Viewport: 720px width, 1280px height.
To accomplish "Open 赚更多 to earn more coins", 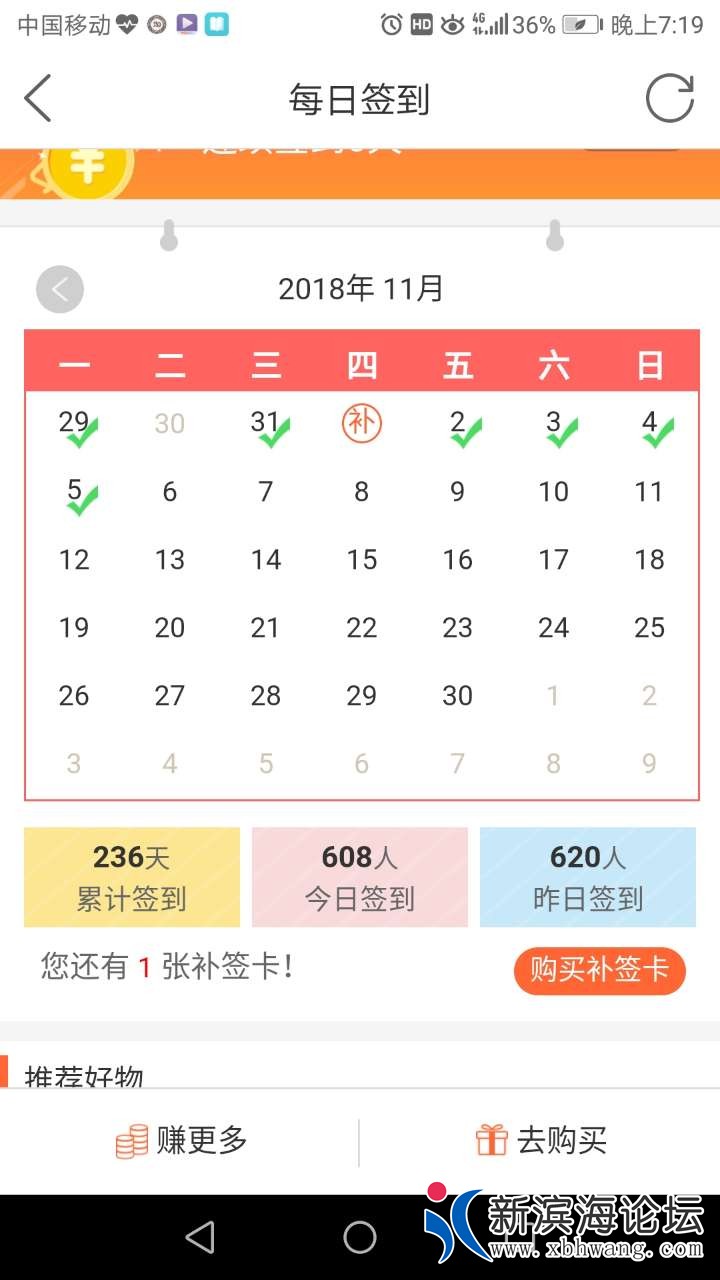I will pos(181,1141).
